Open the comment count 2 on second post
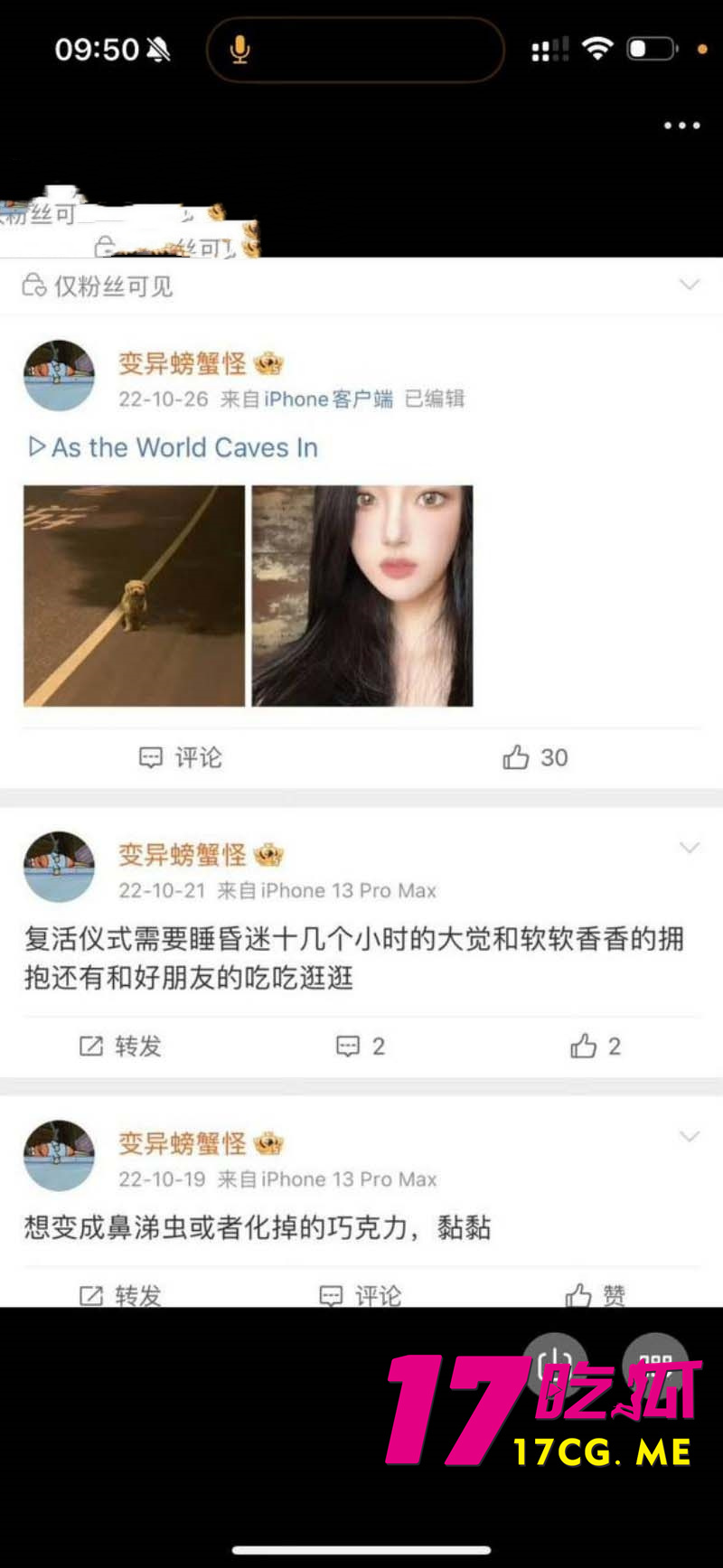Image resolution: width=723 pixels, height=1568 pixels. tap(360, 1047)
